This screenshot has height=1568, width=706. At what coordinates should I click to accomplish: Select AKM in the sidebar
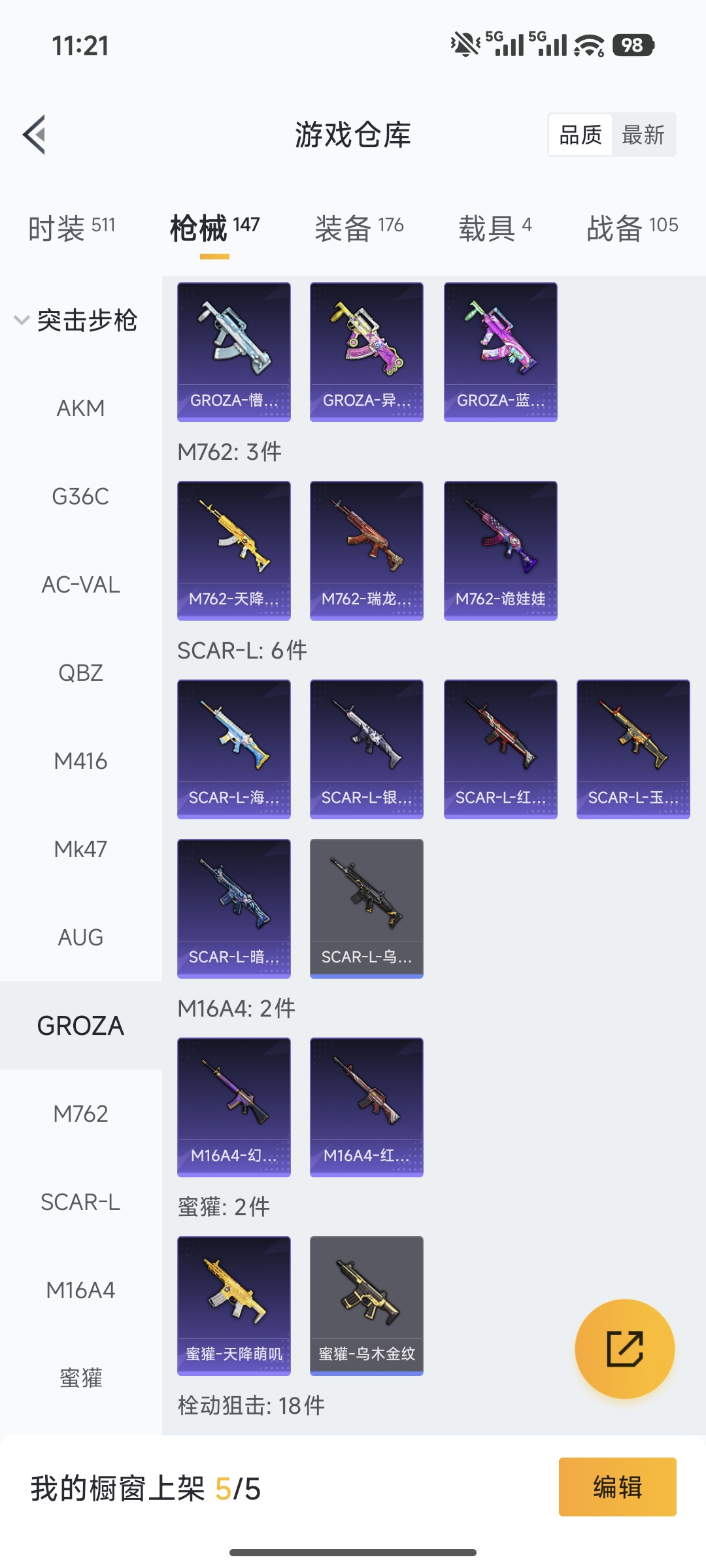pyautogui.click(x=80, y=408)
